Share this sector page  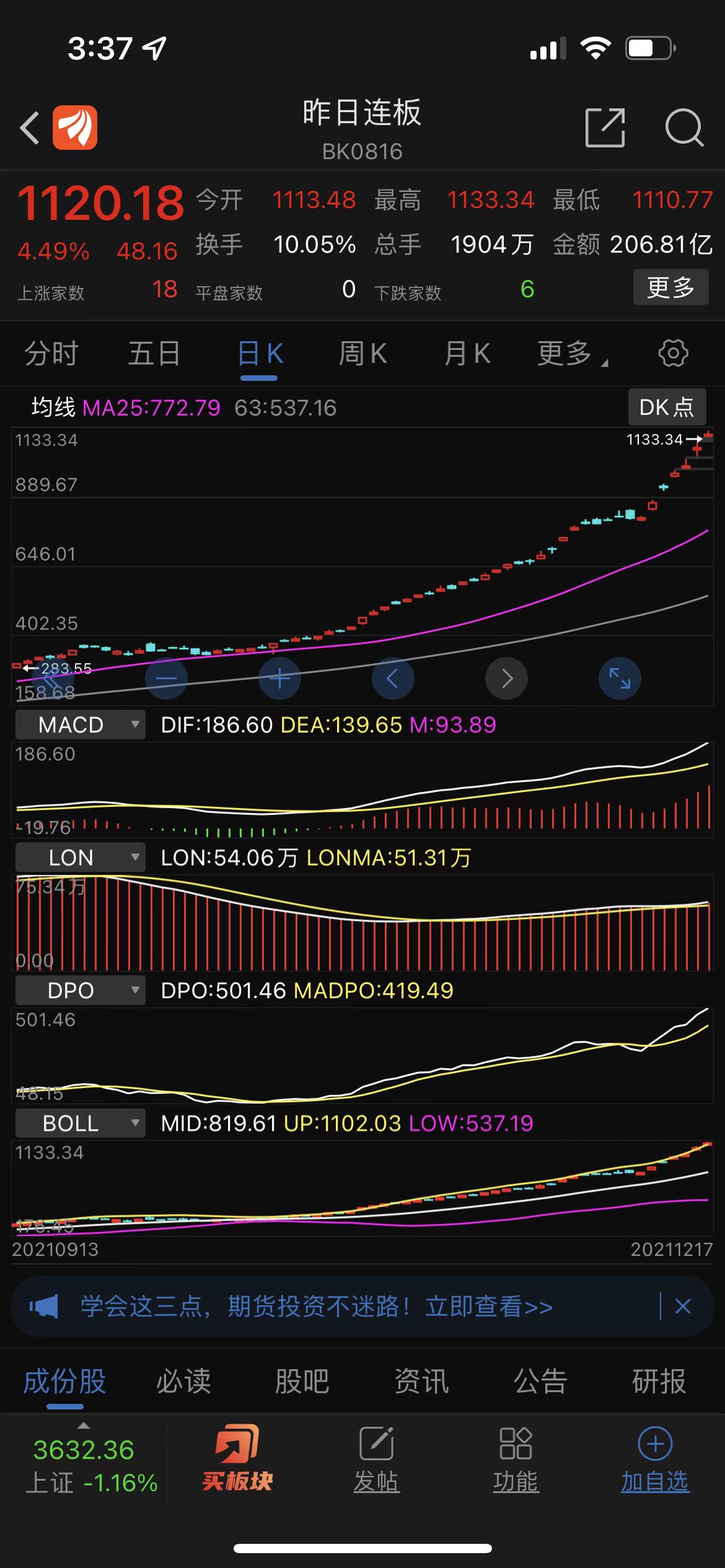pyautogui.click(x=605, y=128)
